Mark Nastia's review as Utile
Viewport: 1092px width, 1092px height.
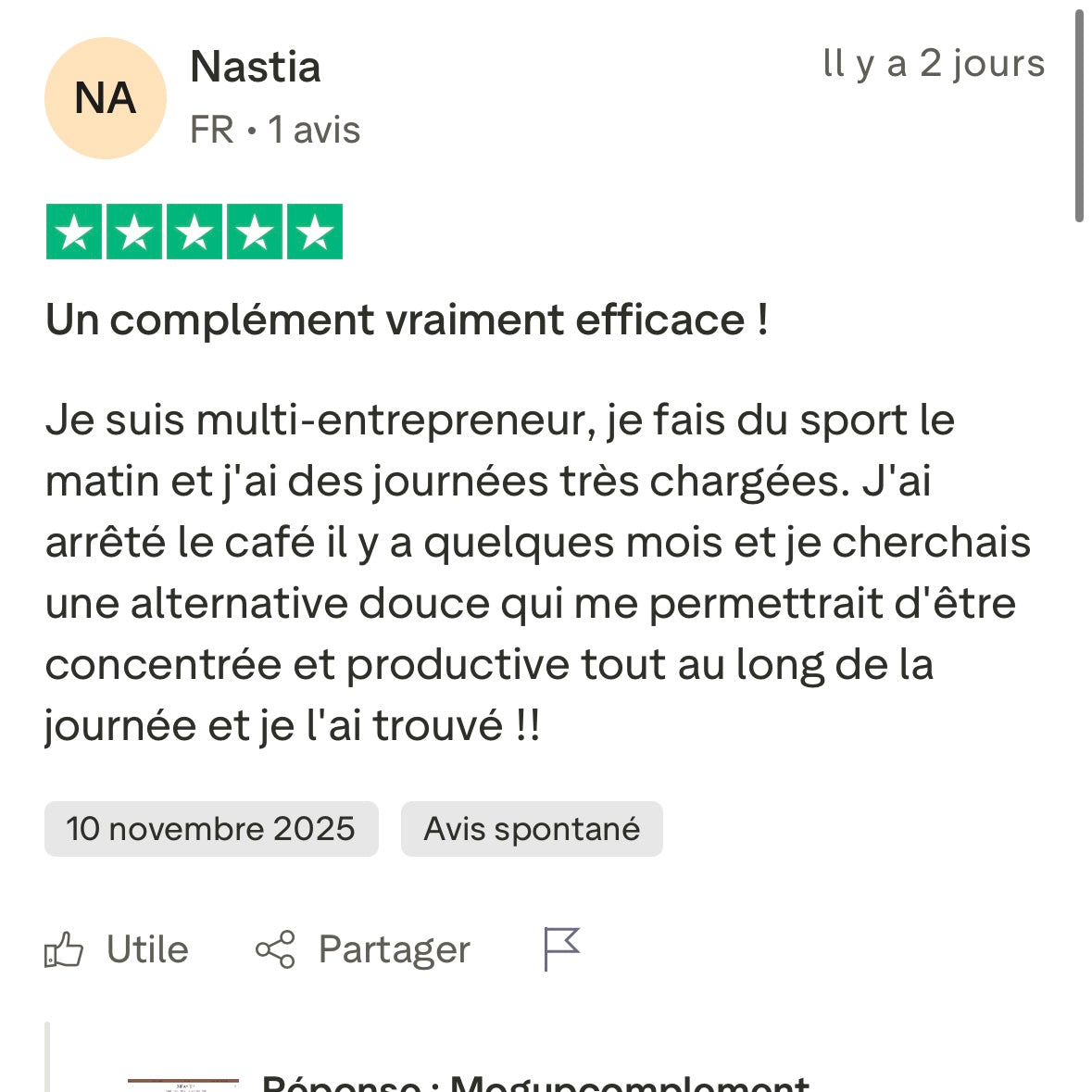(117, 949)
